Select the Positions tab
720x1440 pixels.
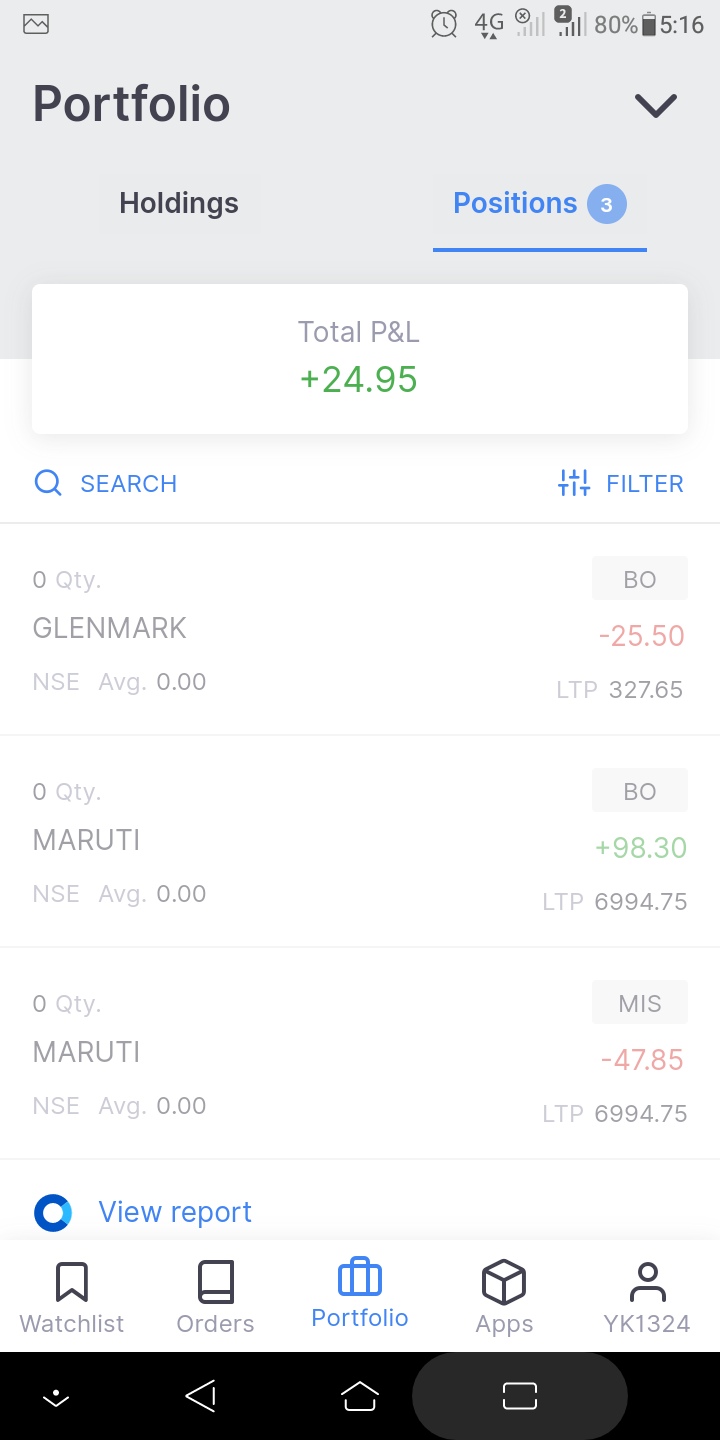pos(539,205)
